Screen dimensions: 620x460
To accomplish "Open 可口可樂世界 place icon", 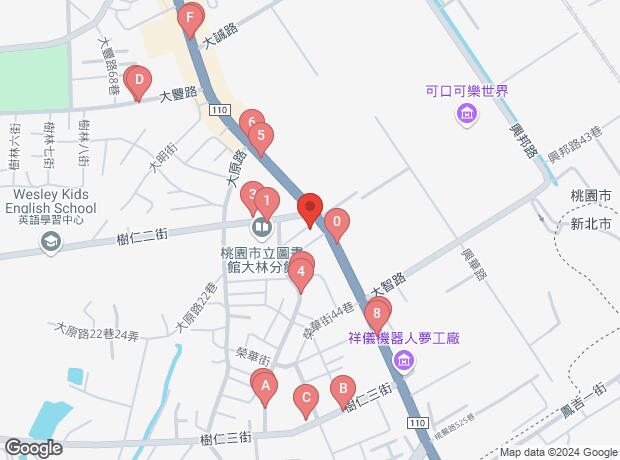I will point(466,115).
